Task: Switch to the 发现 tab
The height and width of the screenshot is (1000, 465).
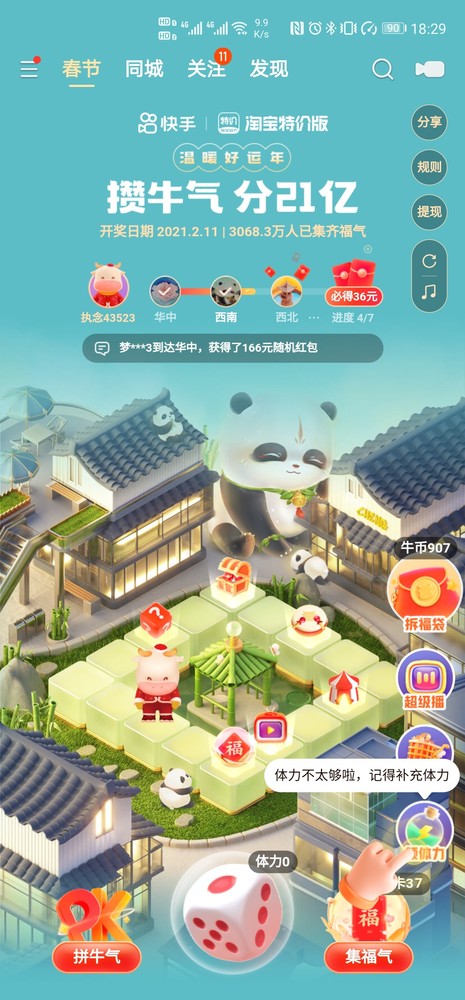Action: point(269,69)
